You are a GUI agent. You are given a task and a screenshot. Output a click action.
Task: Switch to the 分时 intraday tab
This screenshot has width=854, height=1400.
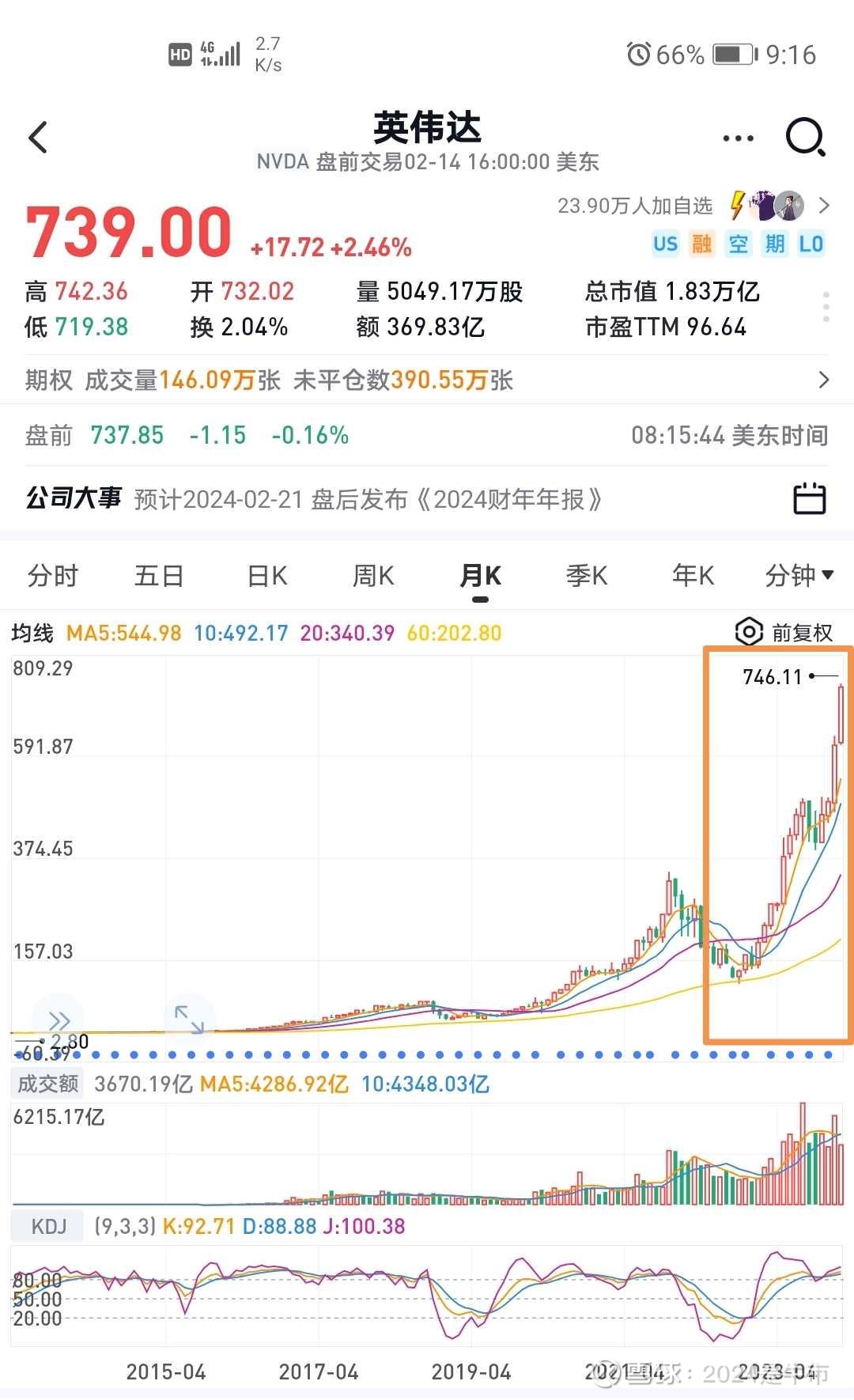pyautogui.click(x=51, y=576)
